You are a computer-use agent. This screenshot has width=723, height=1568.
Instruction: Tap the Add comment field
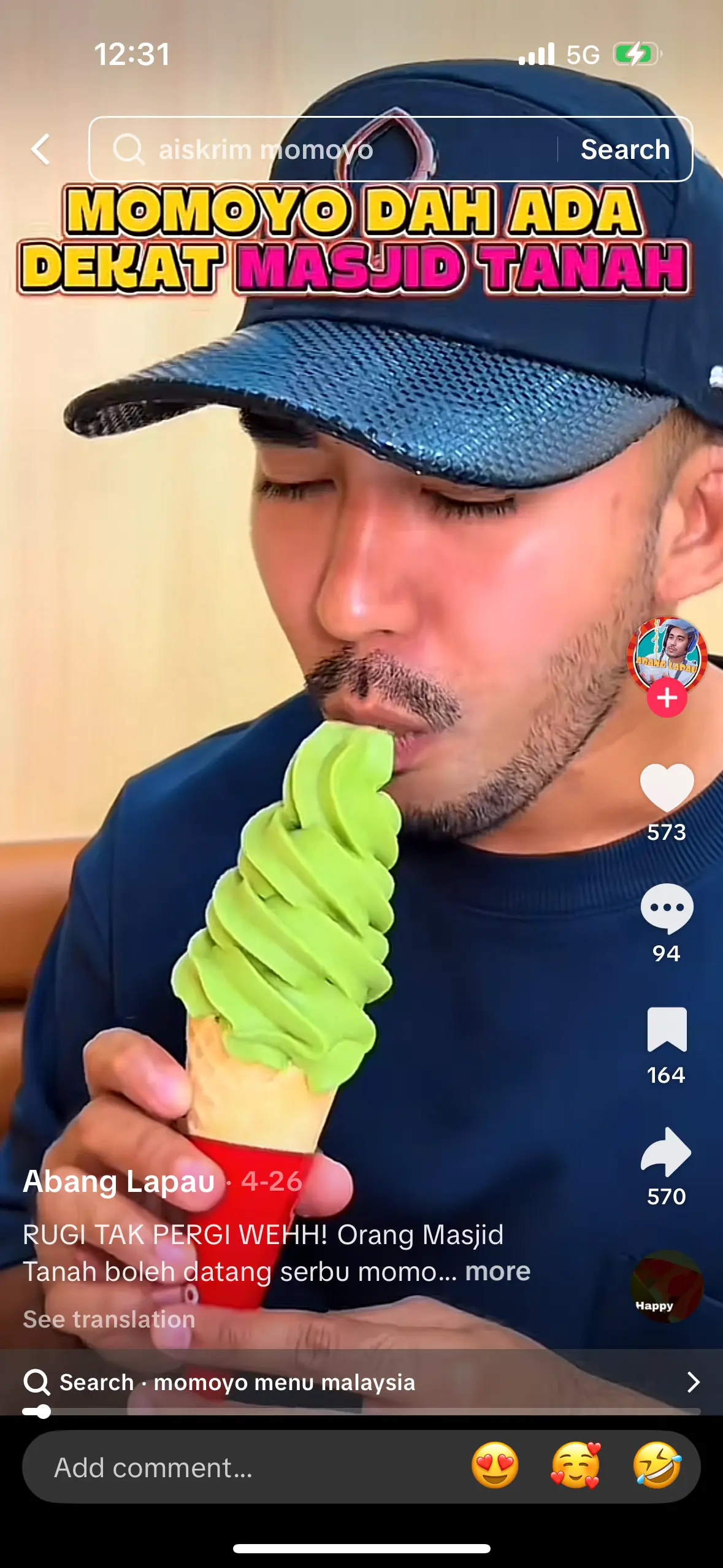[x=245, y=1467]
